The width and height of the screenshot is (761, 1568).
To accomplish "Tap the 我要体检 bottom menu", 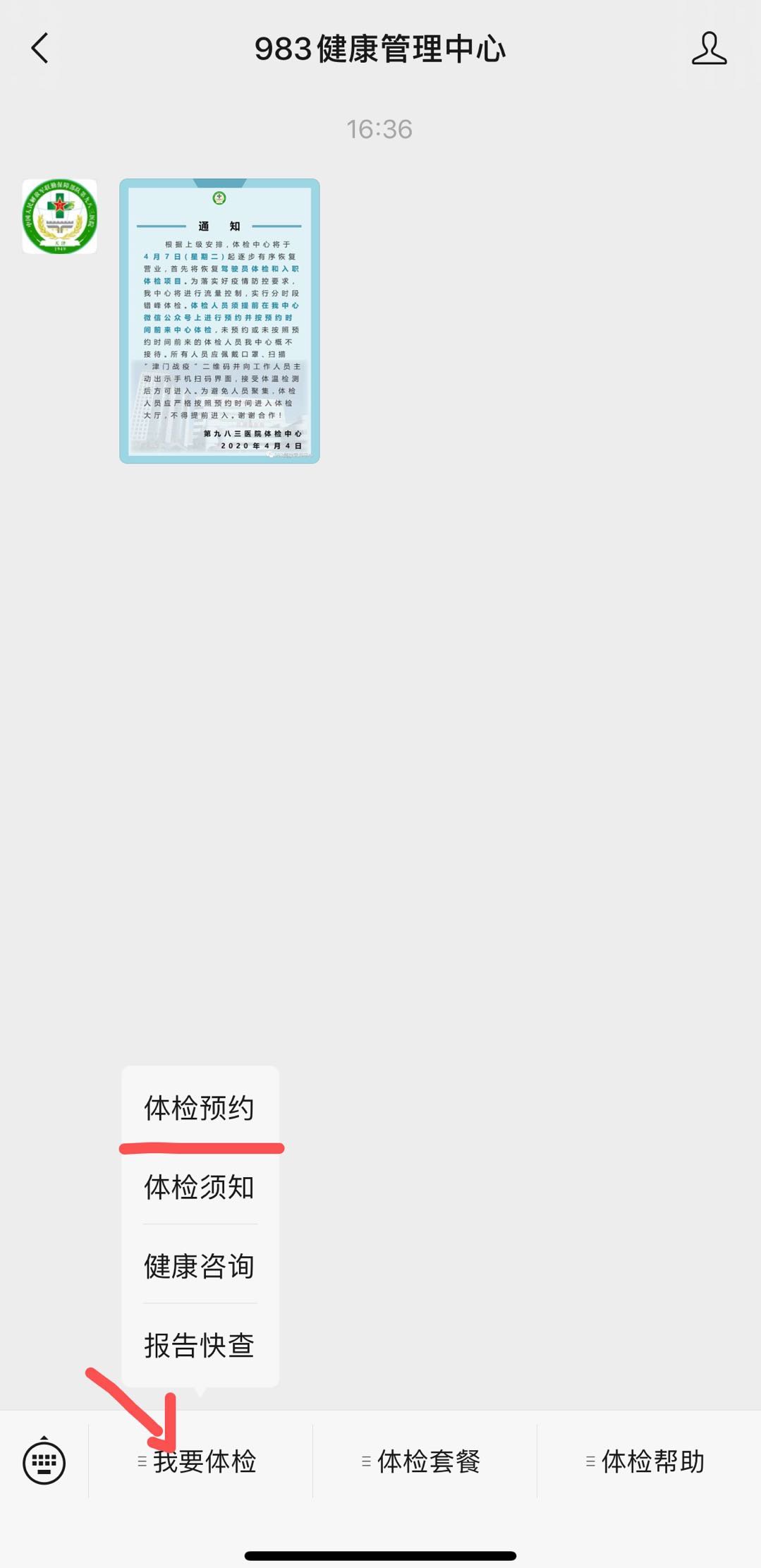I will pos(200,1461).
